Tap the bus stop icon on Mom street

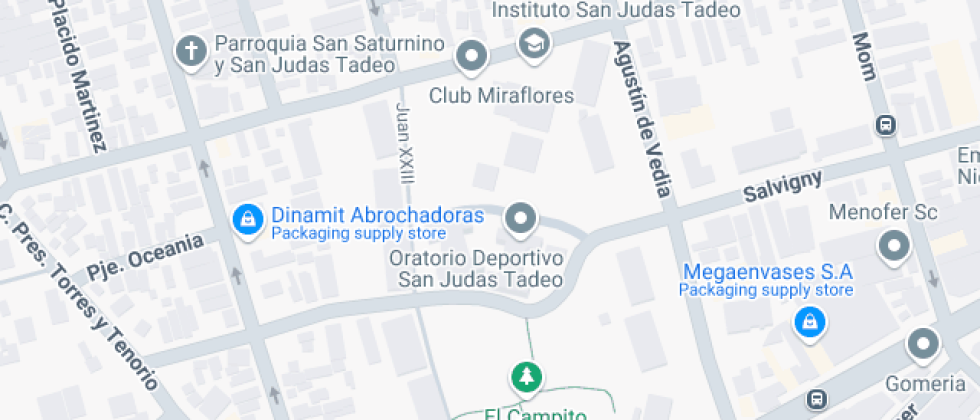(x=885, y=125)
